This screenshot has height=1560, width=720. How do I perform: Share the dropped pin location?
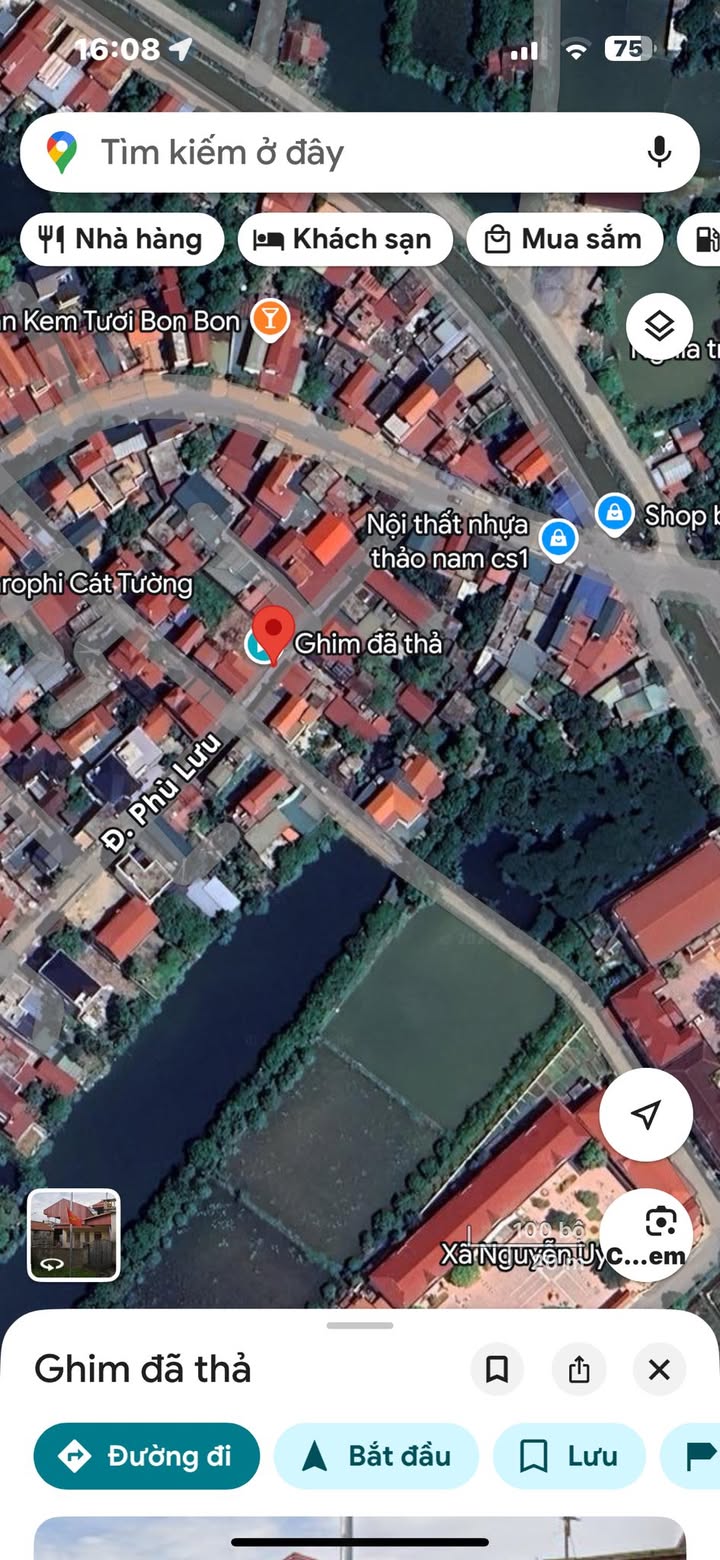pyautogui.click(x=579, y=1369)
